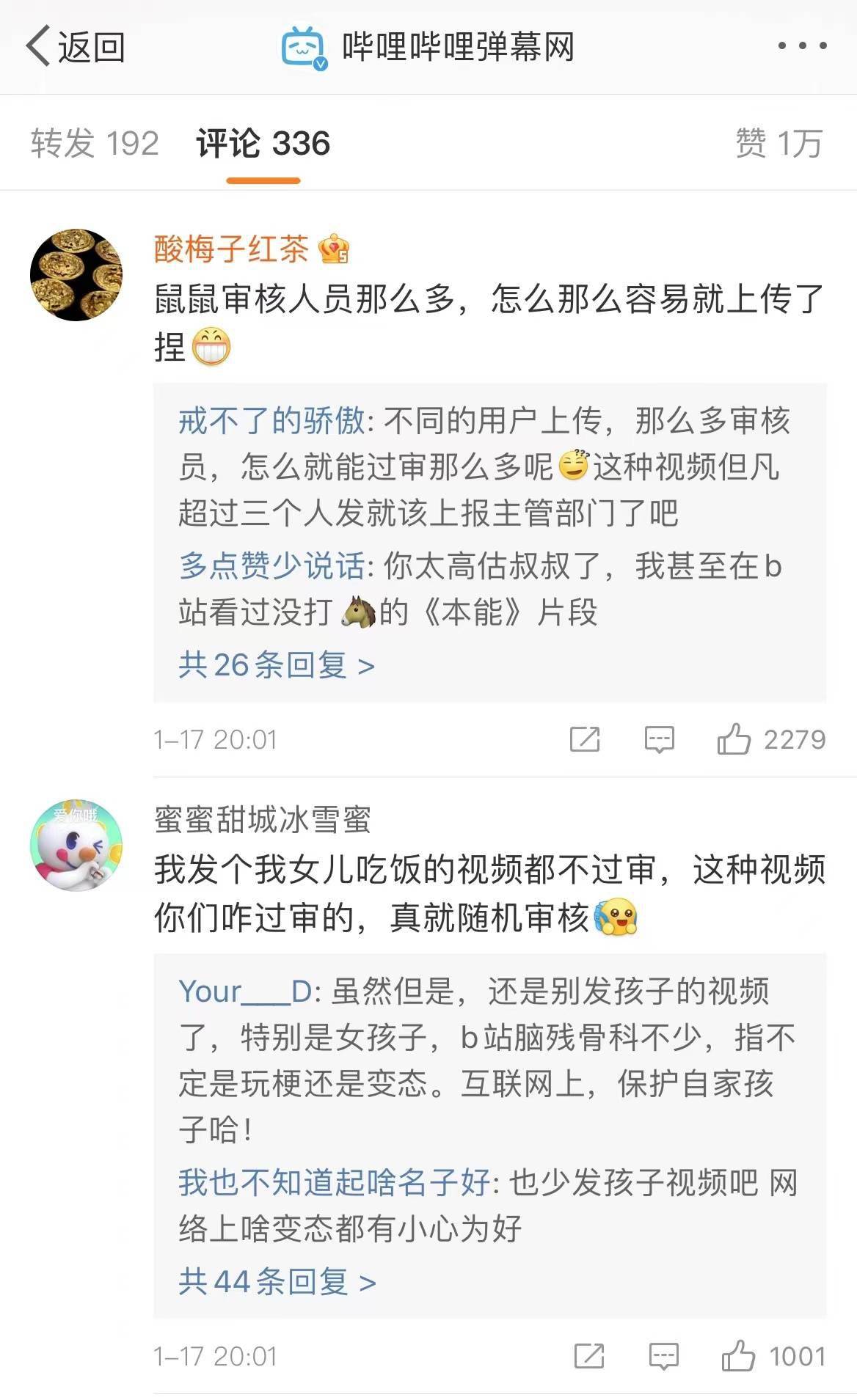
Task: Like 酸梅子红茶's comment with 2279 likes
Action: pos(734,739)
